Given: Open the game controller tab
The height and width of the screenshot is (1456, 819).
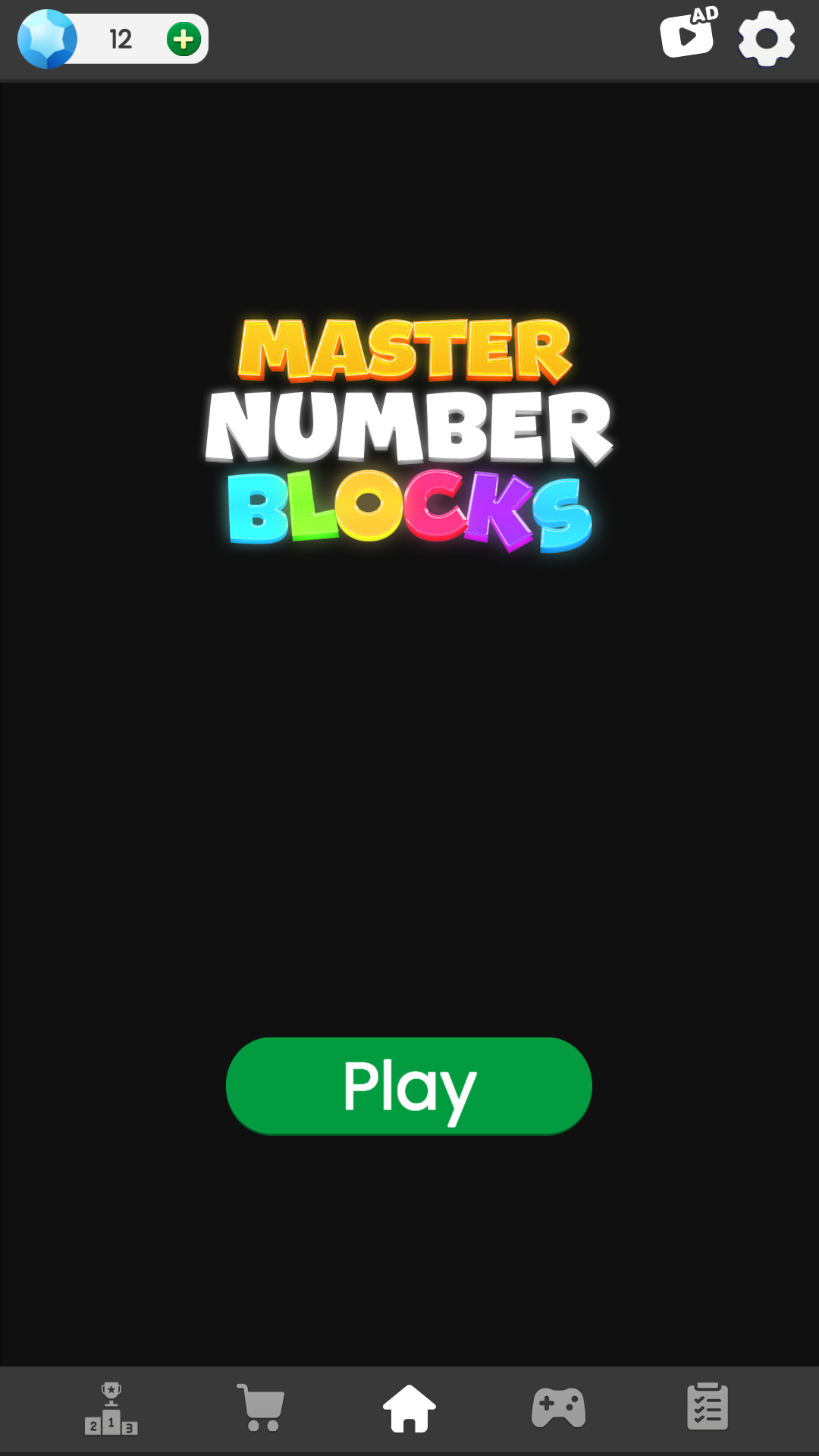Looking at the screenshot, I should coord(558,1408).
